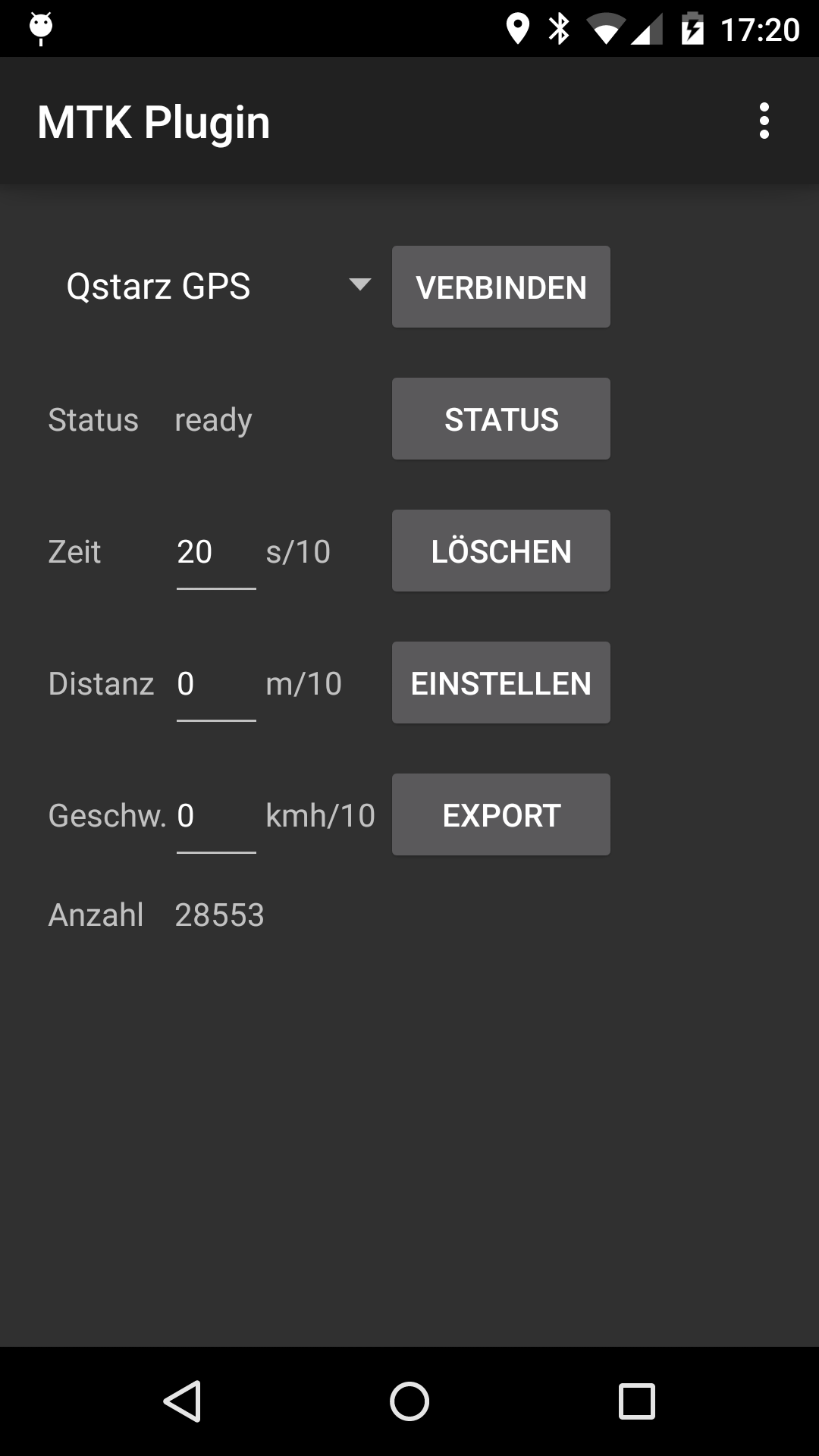Viewport: 819px width, 1456px height.
Task: Start the EXPORT of logged data
Action: [x=500, y=814]
